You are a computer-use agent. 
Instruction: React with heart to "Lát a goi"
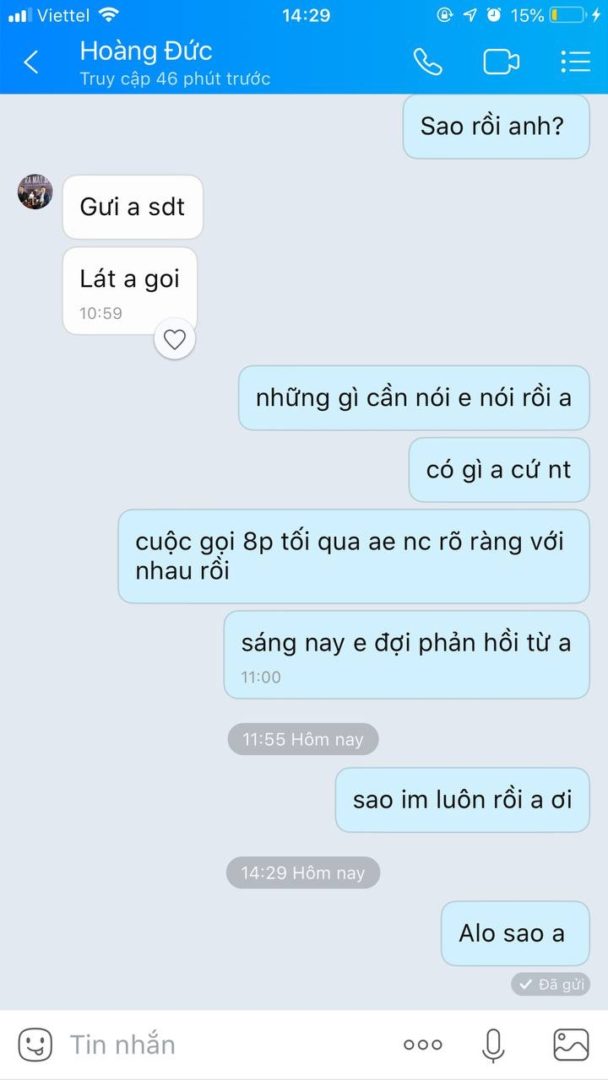[175, 340]
